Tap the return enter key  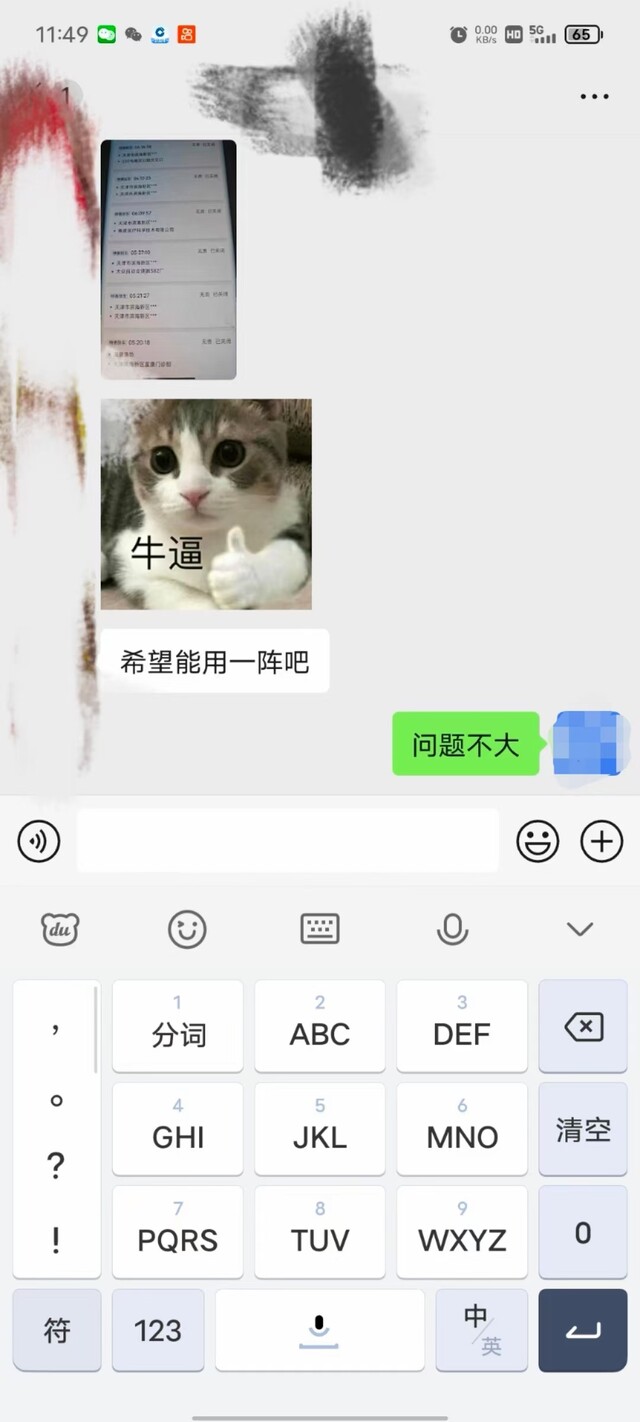coord(583,1330)
